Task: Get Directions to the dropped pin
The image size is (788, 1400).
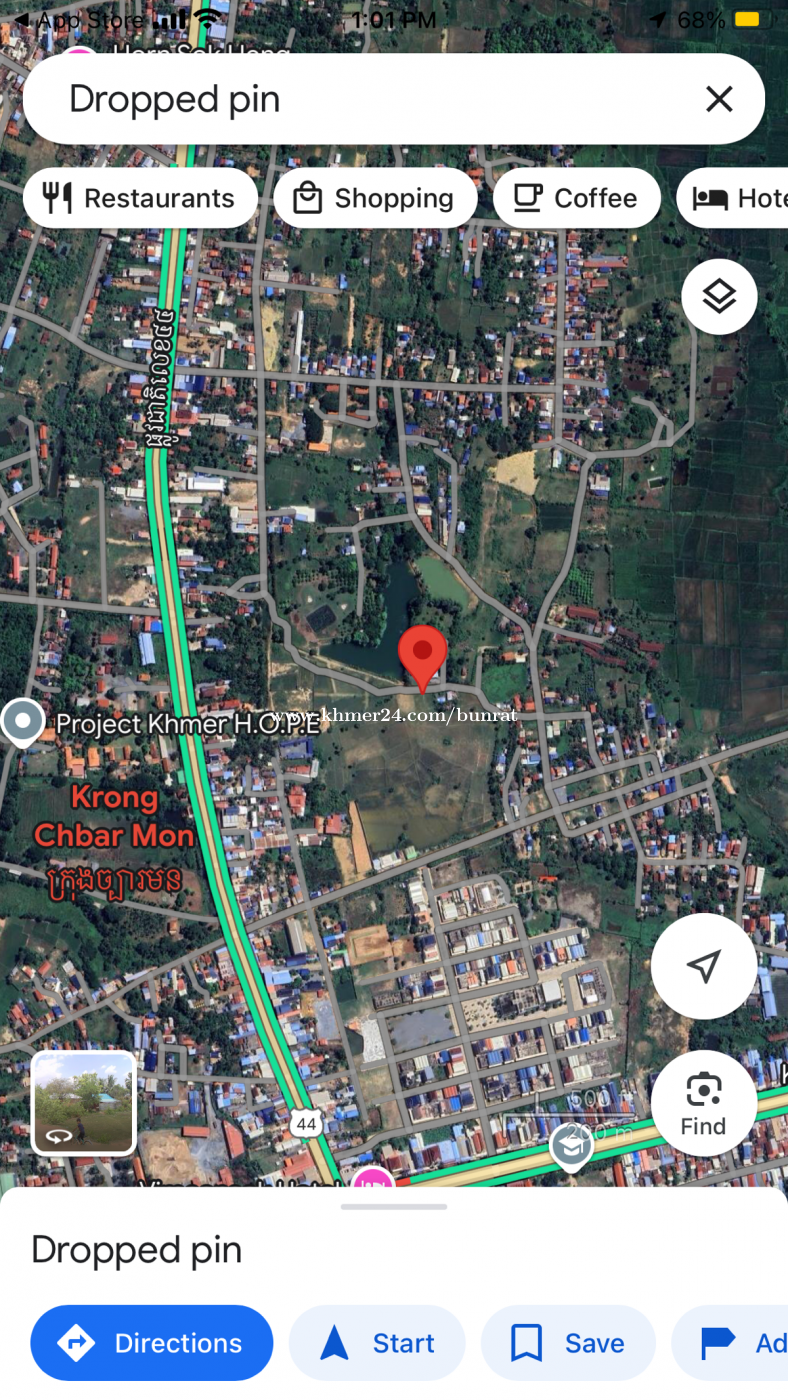Action: (x=152, y=1343)
